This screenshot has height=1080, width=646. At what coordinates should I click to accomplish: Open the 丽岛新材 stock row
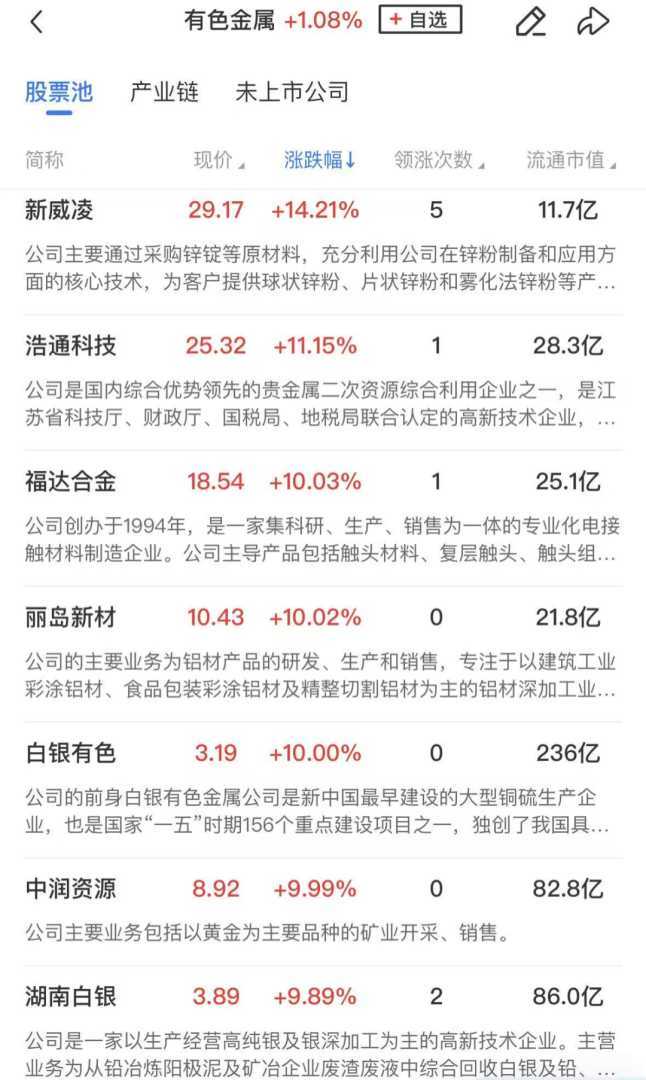[x=70, y=617]
